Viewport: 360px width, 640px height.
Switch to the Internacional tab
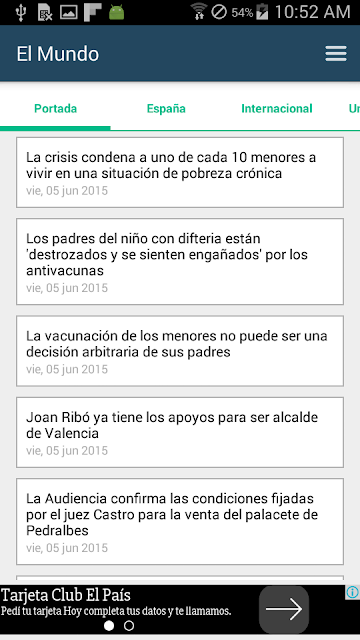[277, 109]
